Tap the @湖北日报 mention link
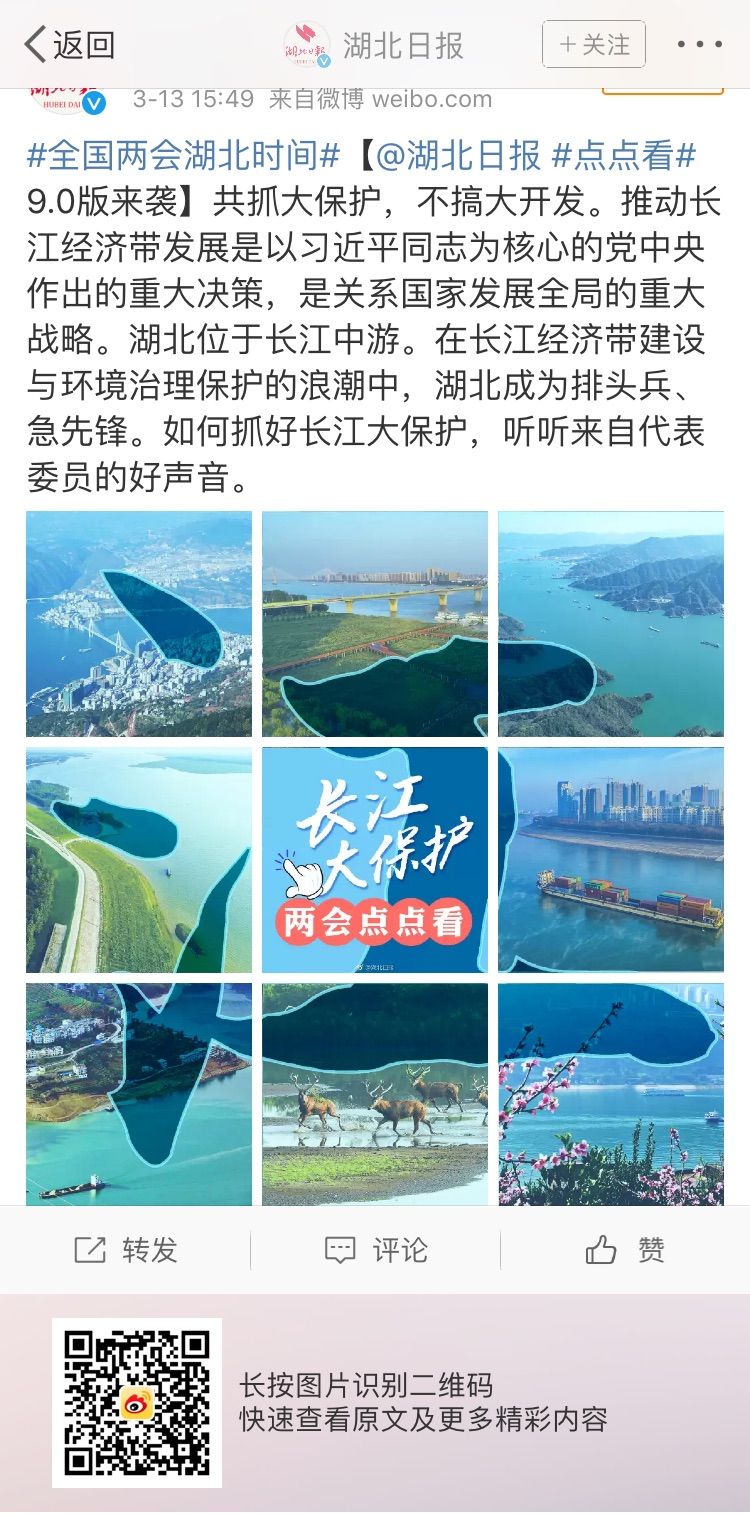Screen dimensions: 750x1514 point(459,156)
